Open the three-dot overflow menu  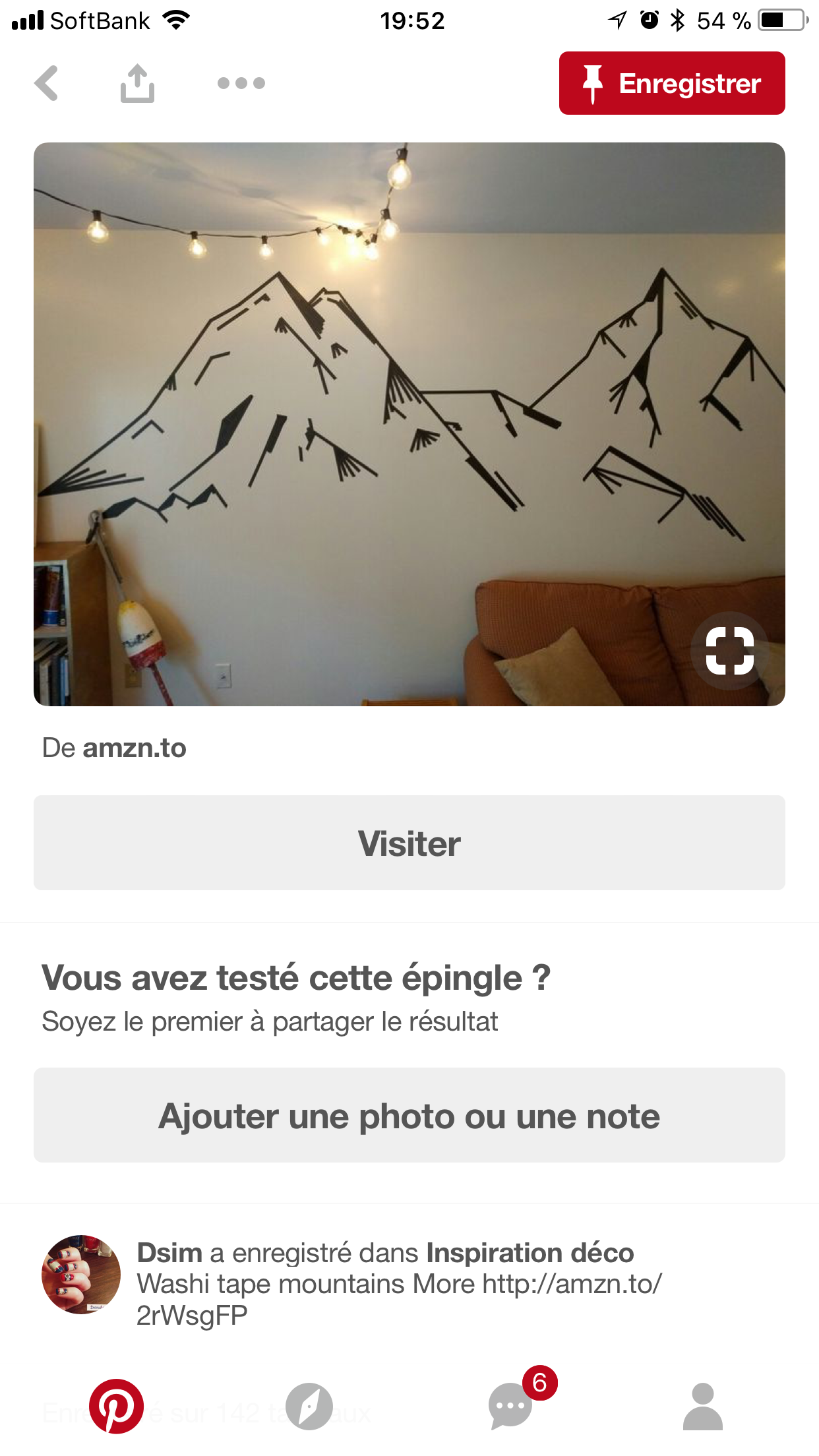pyautogui.click(x=241, y=83)
